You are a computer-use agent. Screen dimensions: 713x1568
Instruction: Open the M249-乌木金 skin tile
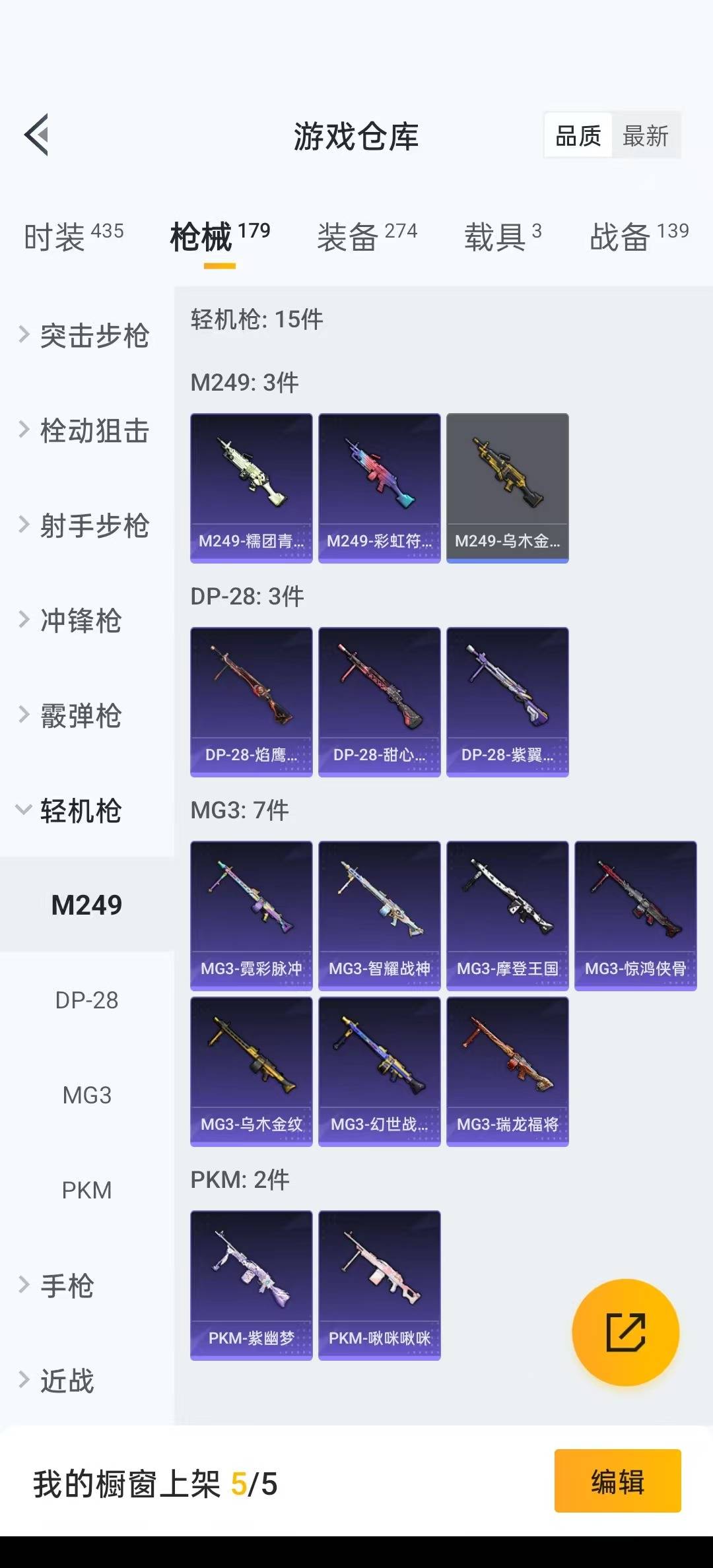pyautogui.click(x=507, y=488)
